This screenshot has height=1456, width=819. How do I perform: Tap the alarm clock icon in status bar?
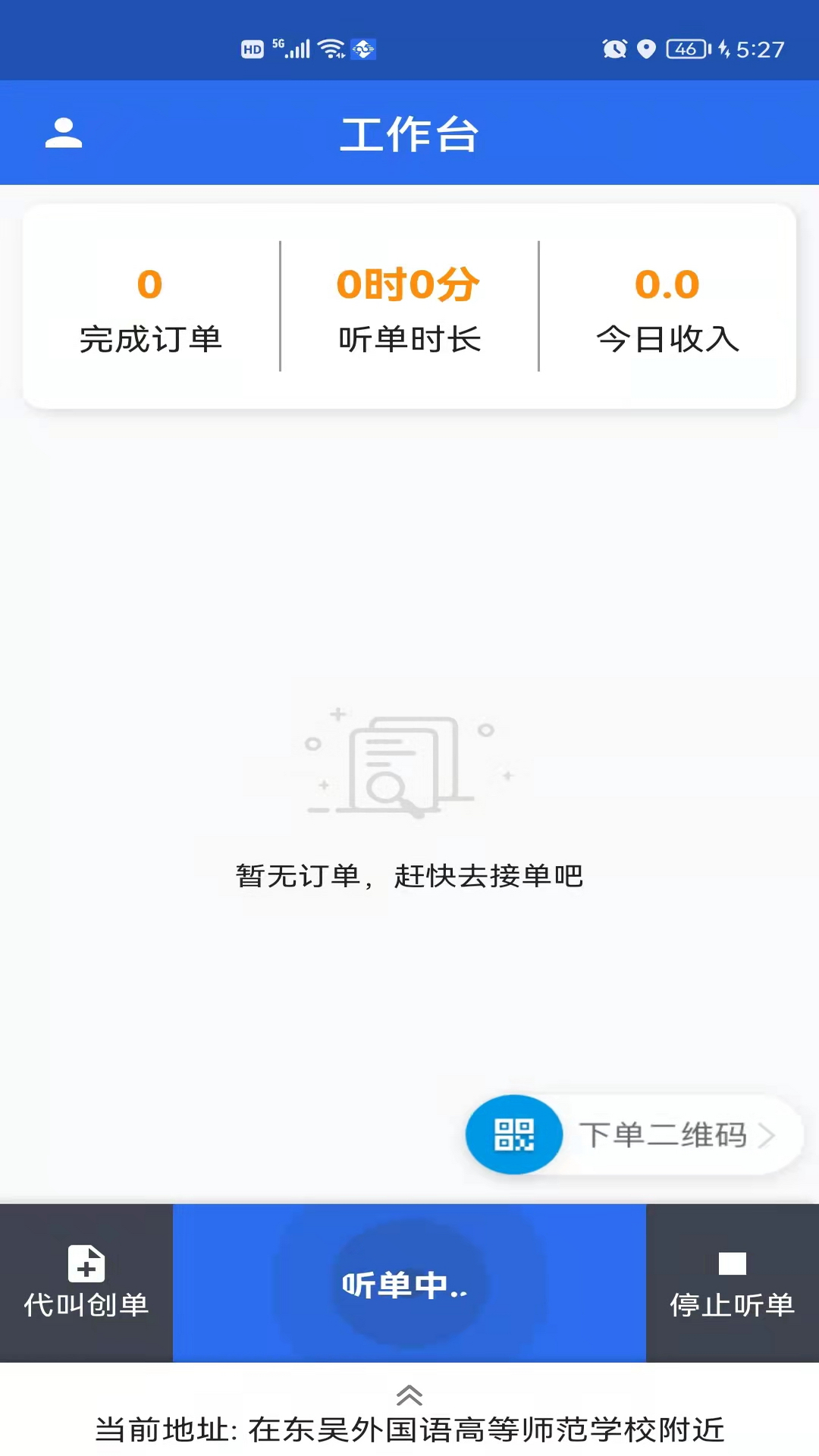click(614, 49)
